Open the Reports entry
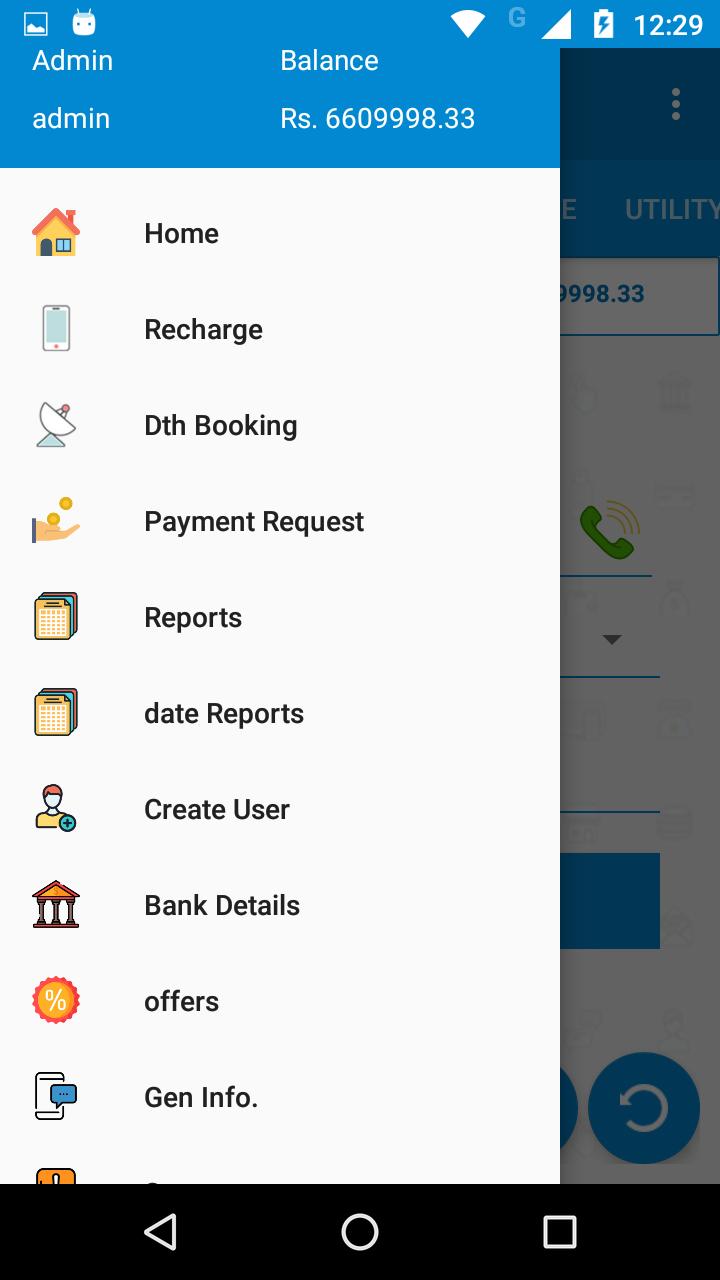This screenshot has width=720, height=1280. (x=280, y=617)
